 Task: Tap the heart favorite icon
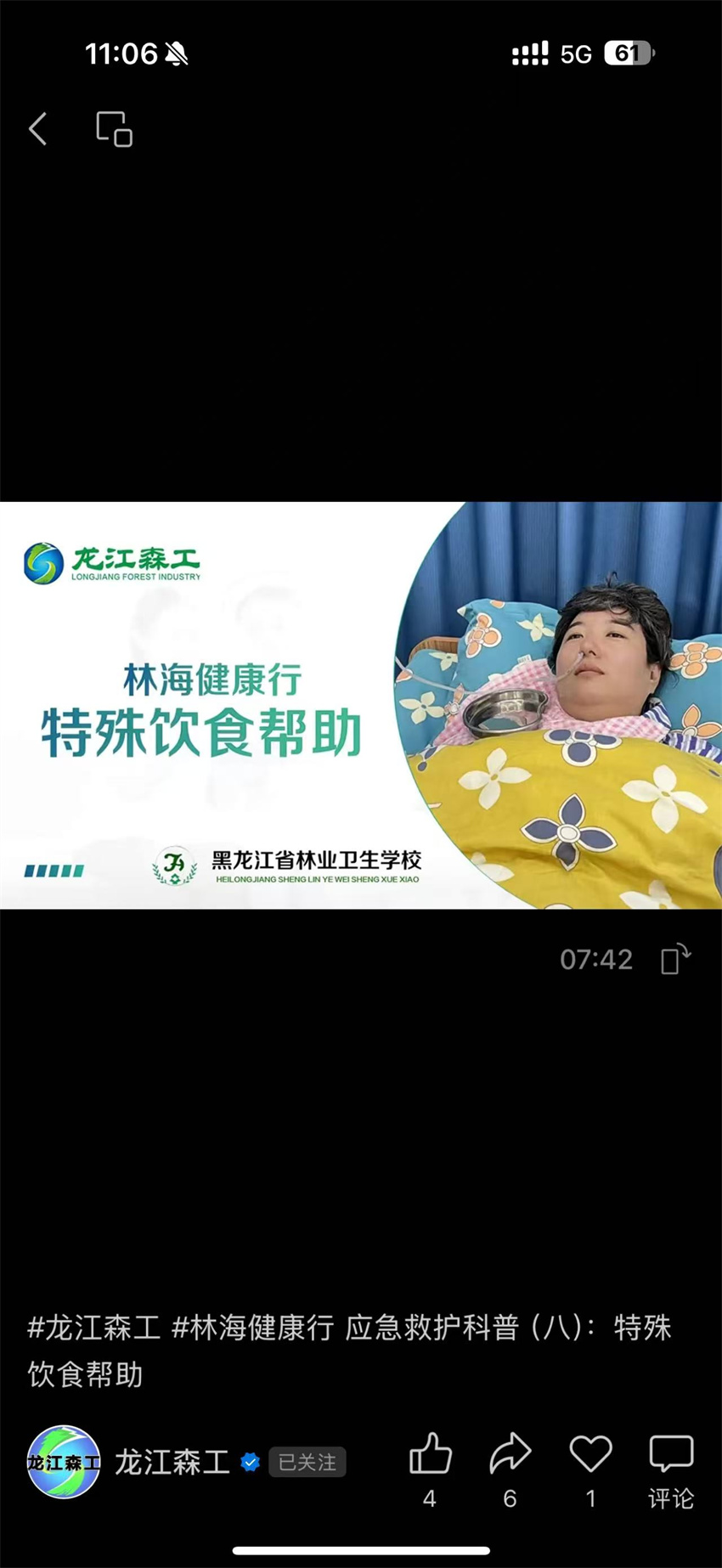click(591, 1469)
